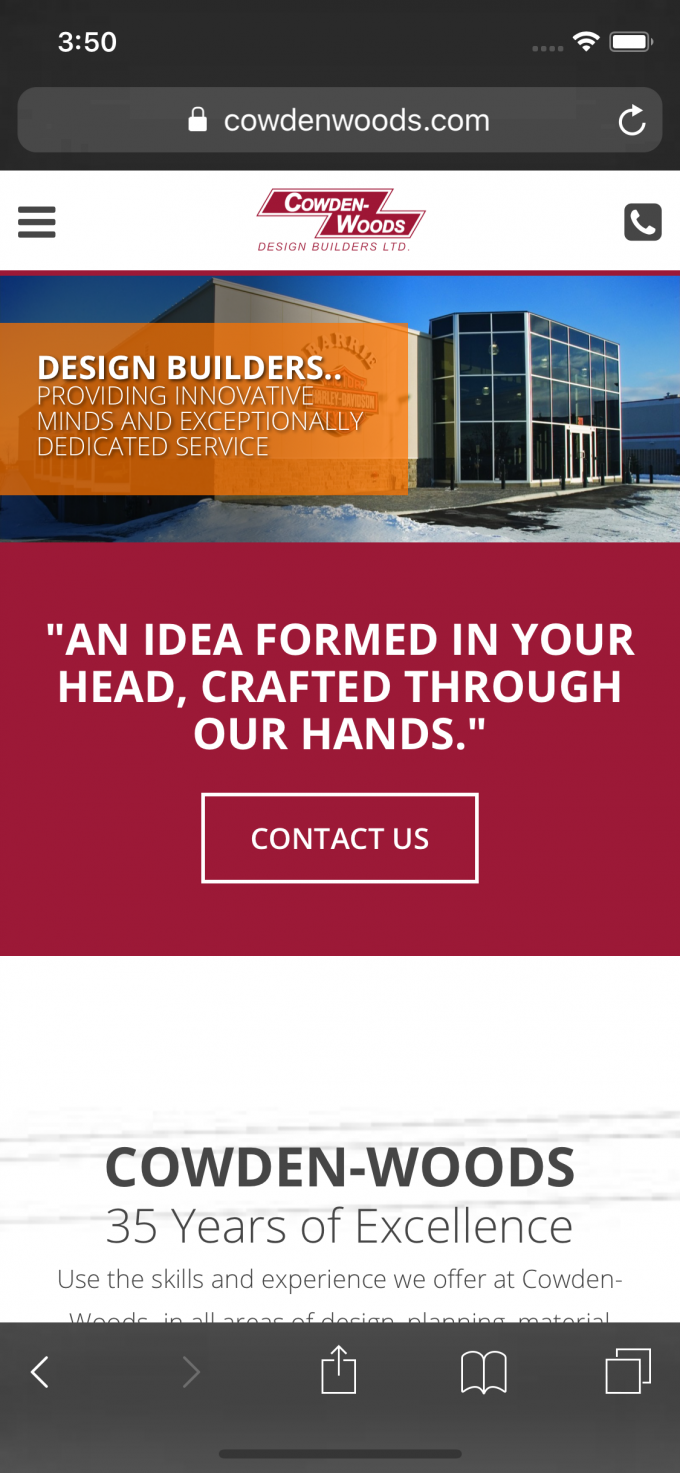Image resolution: width=680 pixels, height=1473 pixels.
Task: Open browser bookmarks
Action: pyautogui.click(x=484, y=1372)
